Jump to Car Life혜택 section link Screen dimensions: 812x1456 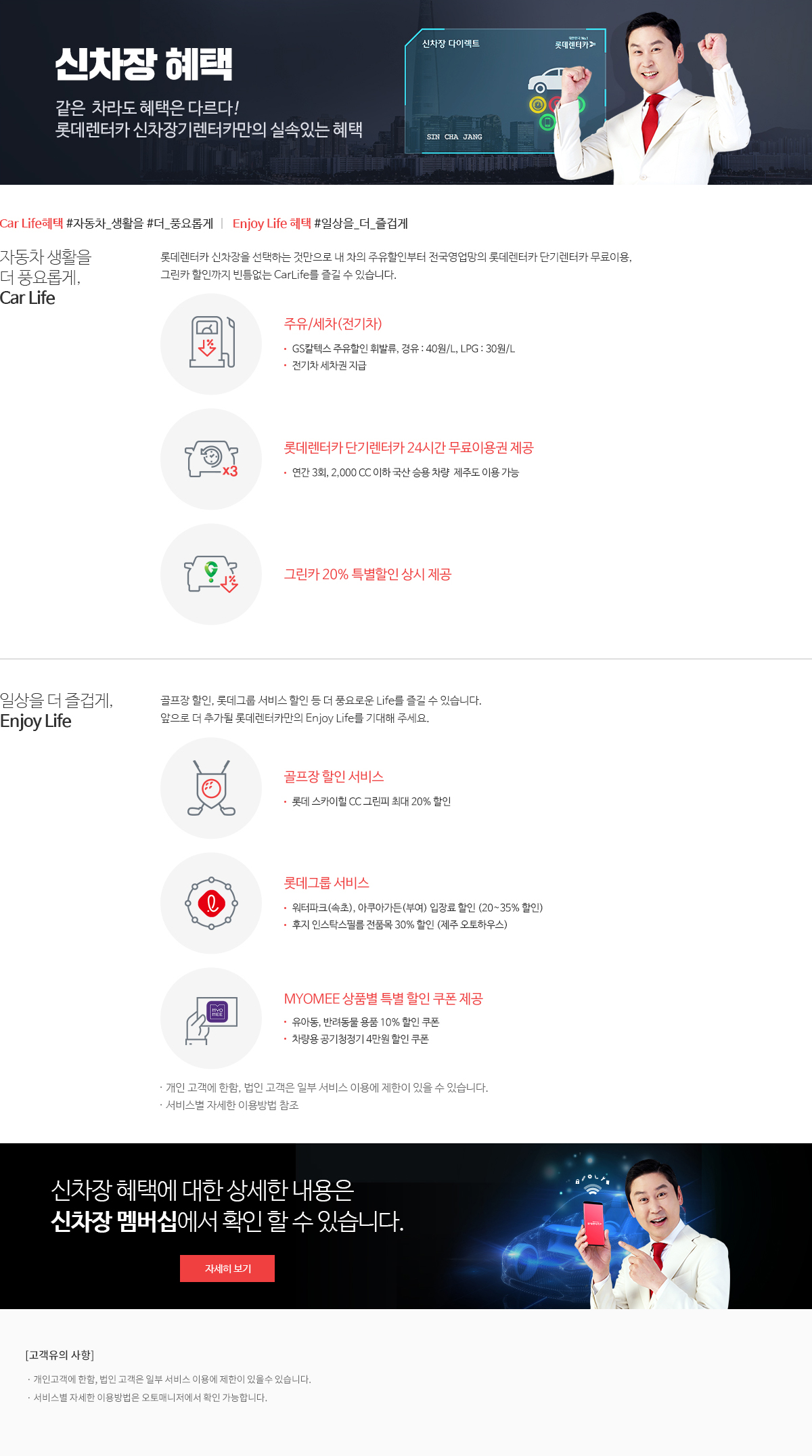click(x=32, y=223)
